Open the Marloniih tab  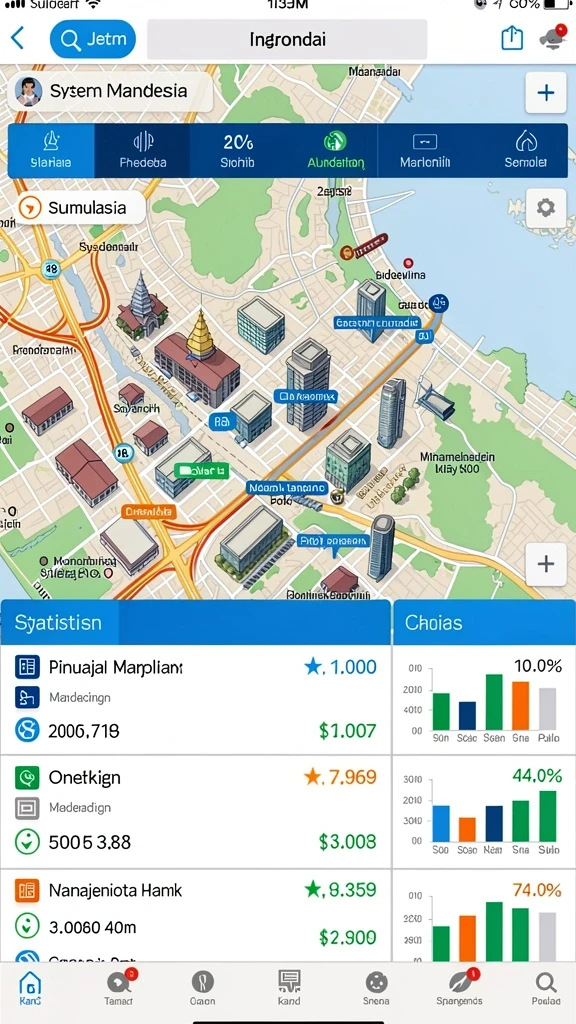pyautogui.click(x=424, y=151)
